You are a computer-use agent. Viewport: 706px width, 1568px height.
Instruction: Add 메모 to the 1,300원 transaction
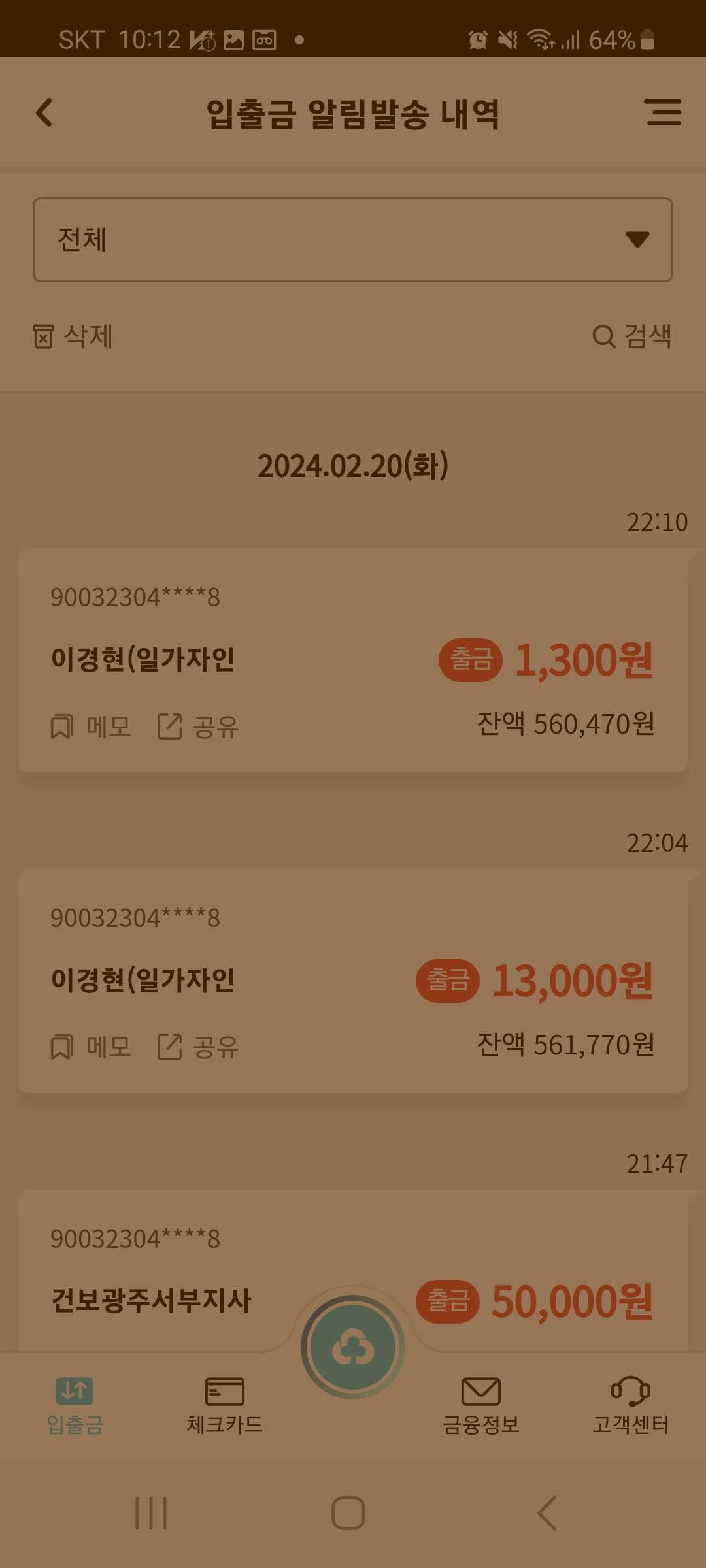tap(92, 727)
